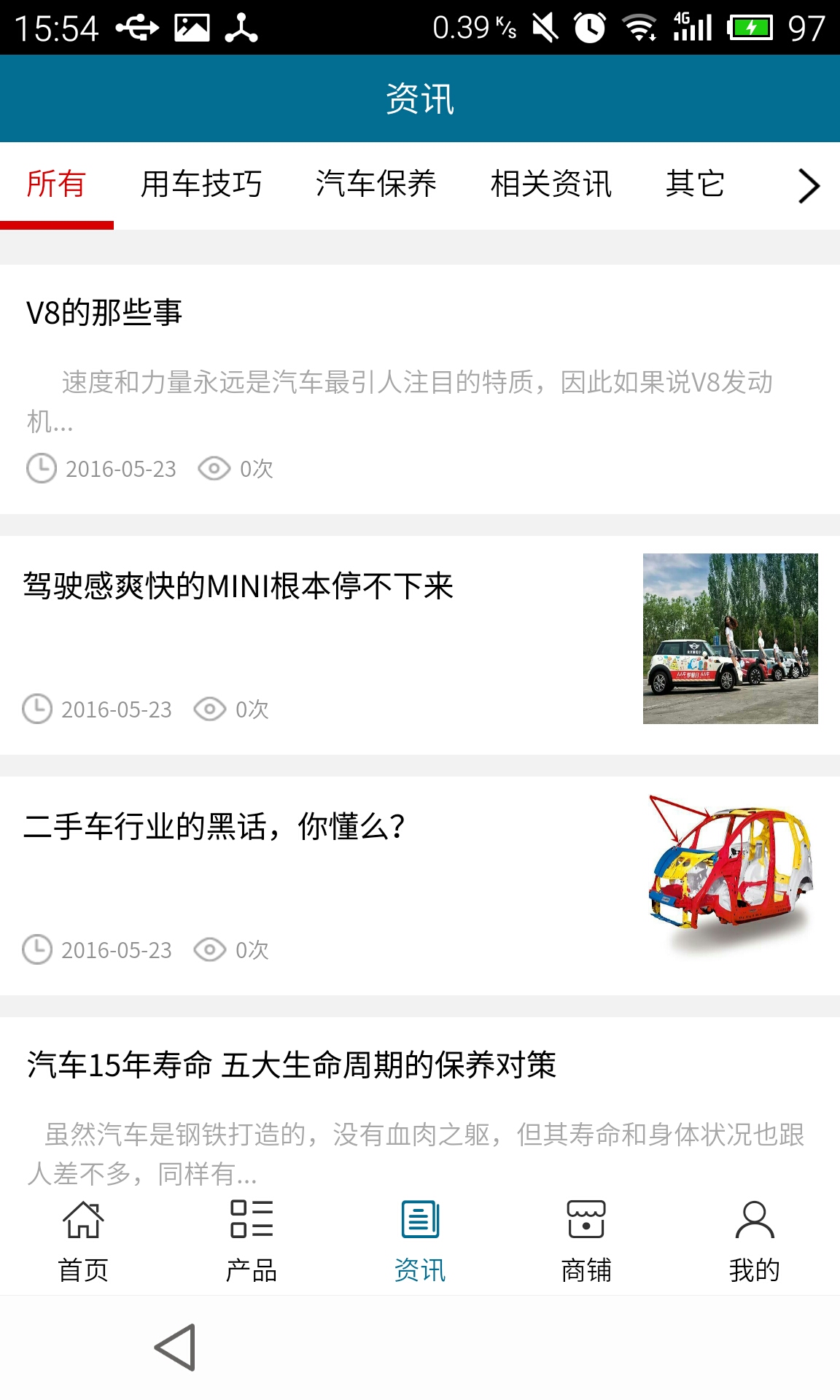Viewport: 840px width, 1400px height.
Task: Open the 产品 products tab
Action: pyautogui.click(x=252, y=1240)
